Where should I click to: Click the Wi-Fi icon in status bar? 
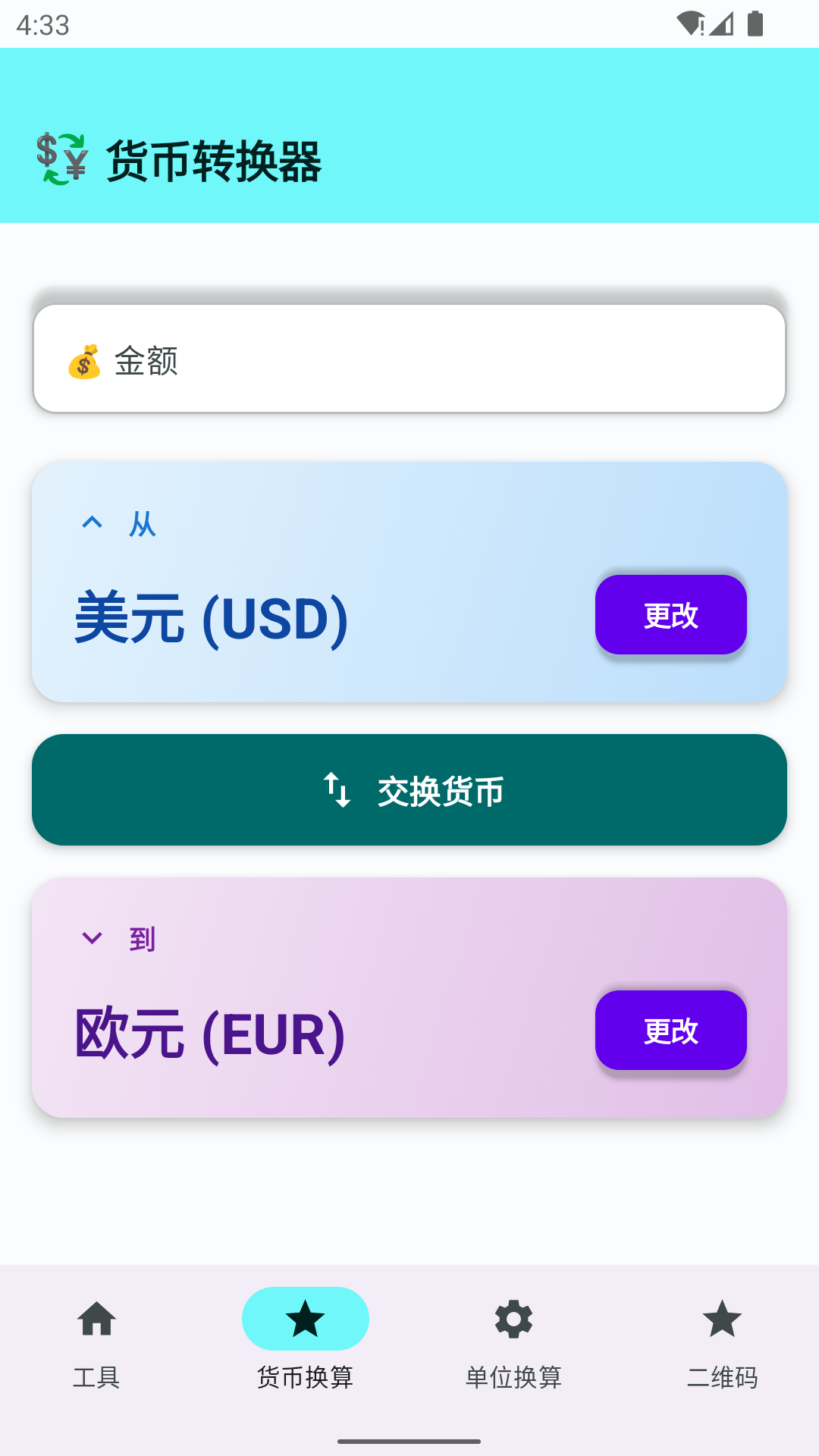tap(691, 23)
